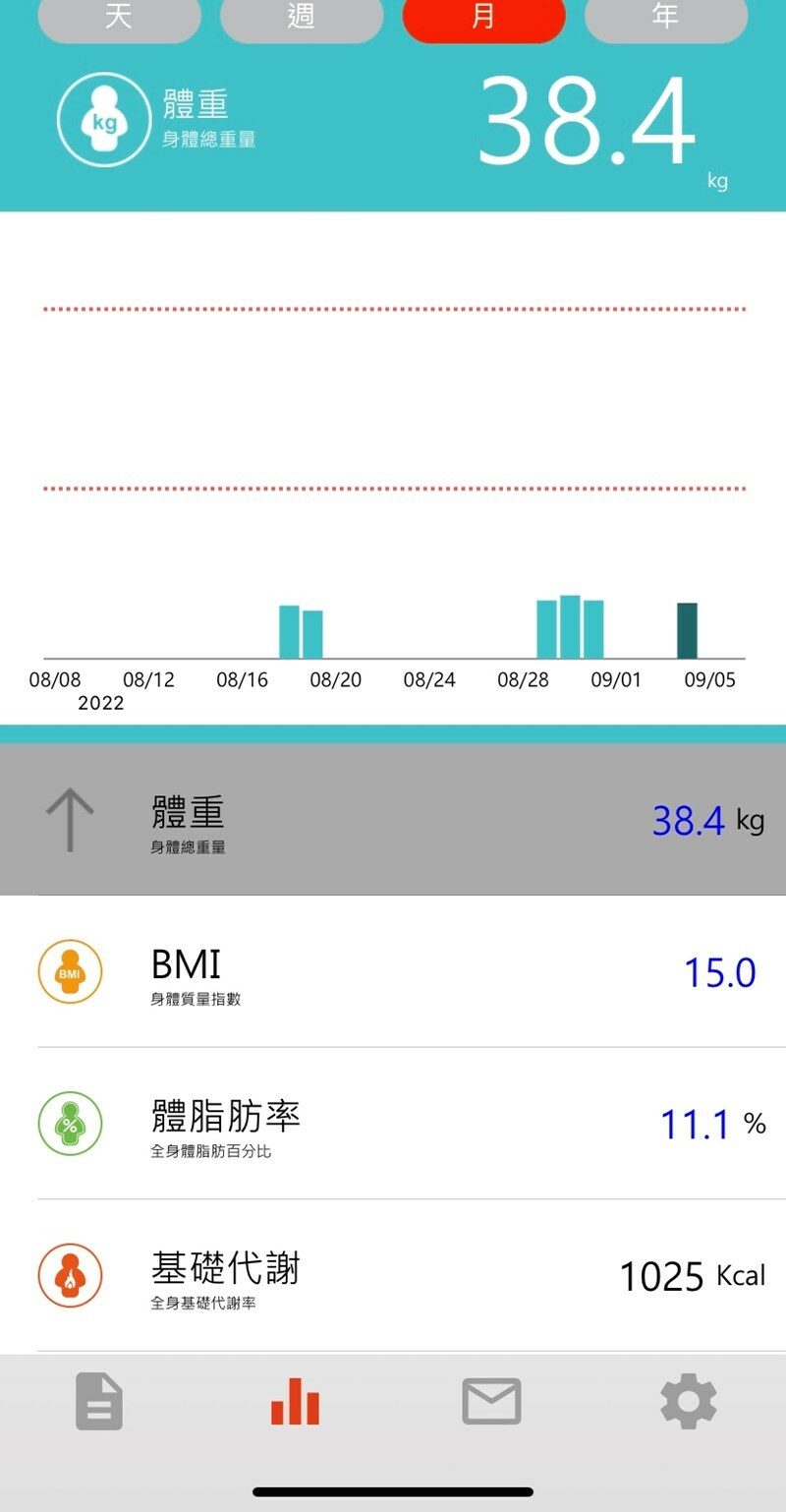Select the 月 (month) tab
The image size is (786, 1512).
483,20
